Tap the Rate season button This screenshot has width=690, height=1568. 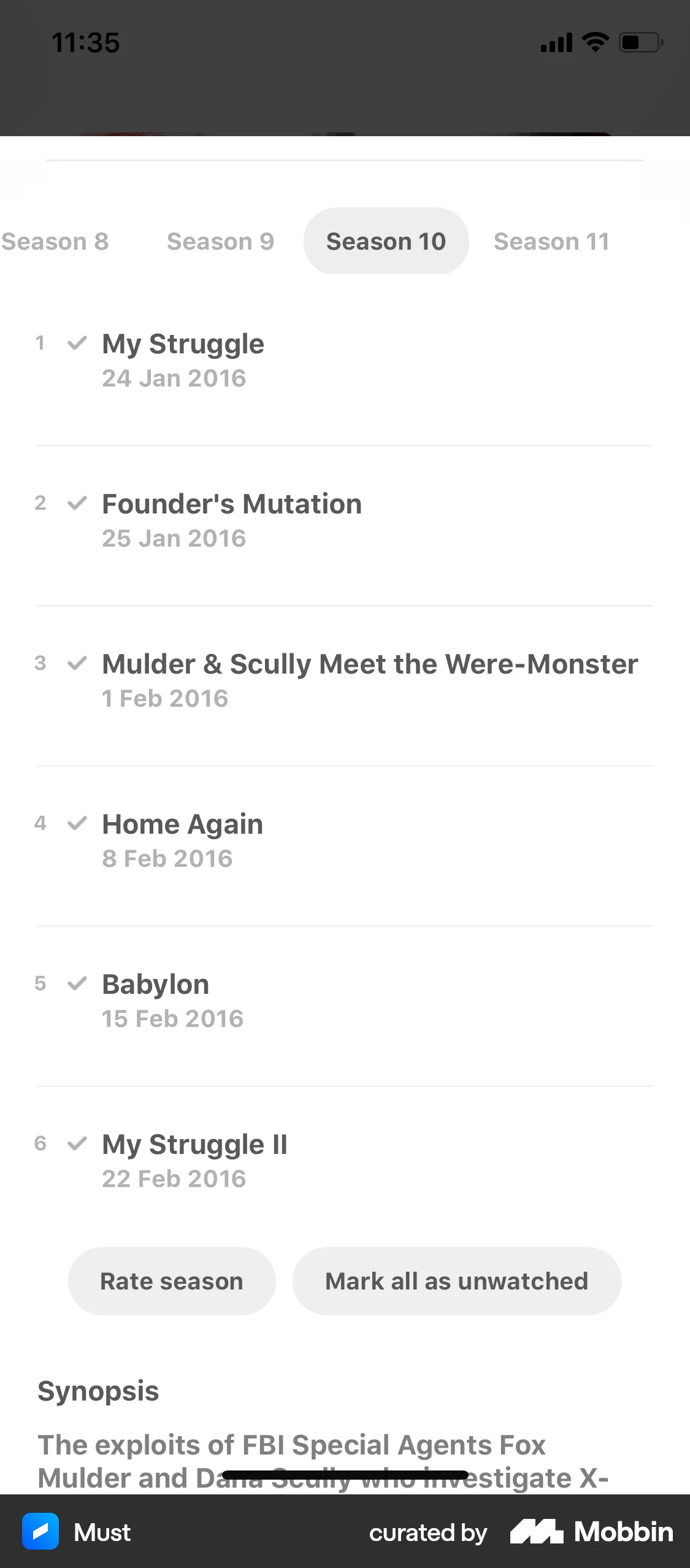click(x=172, y=1281)
